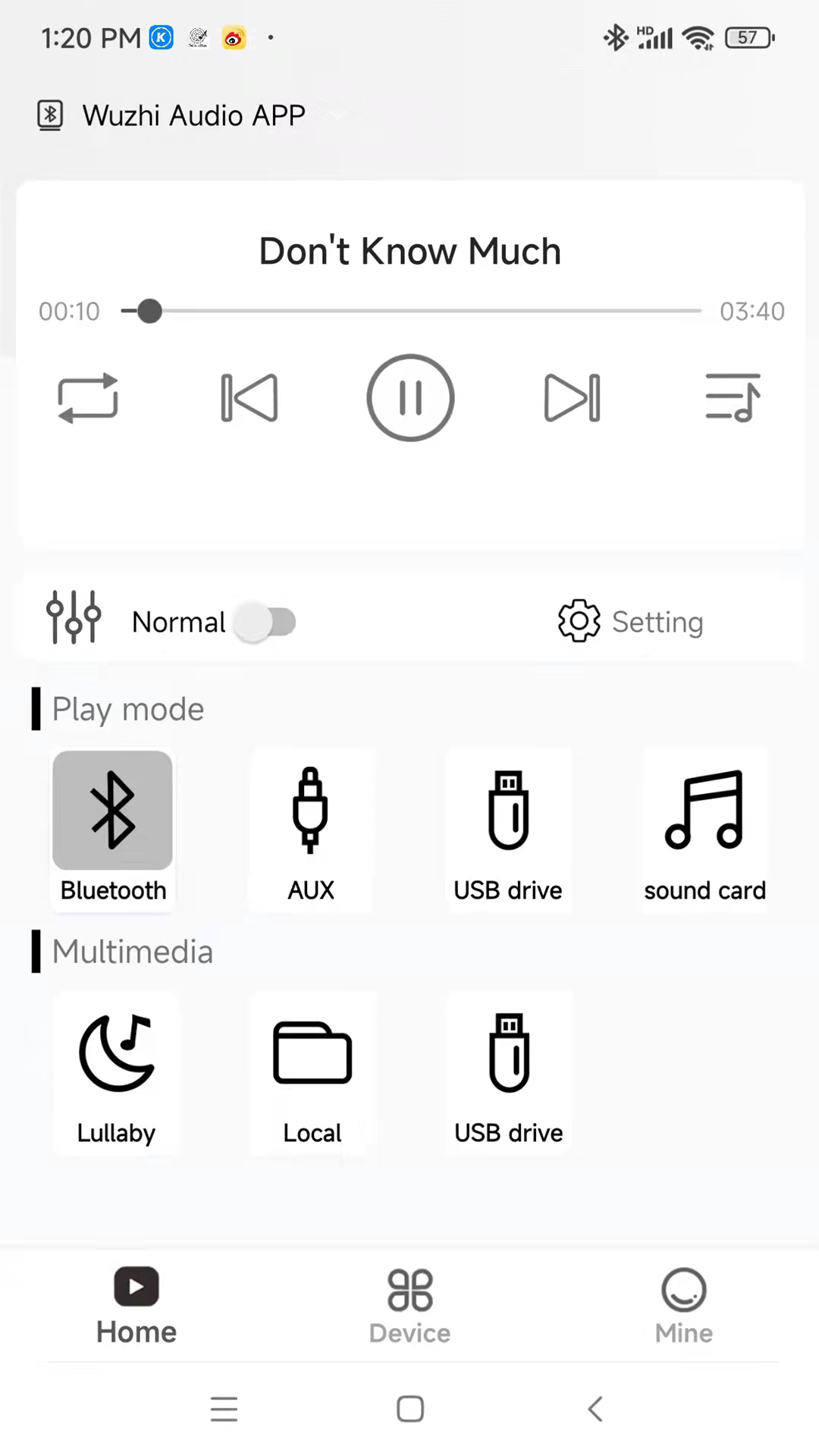The image size is (819, 1456).
Task: Skip to the next track
Action: (572, 397)
